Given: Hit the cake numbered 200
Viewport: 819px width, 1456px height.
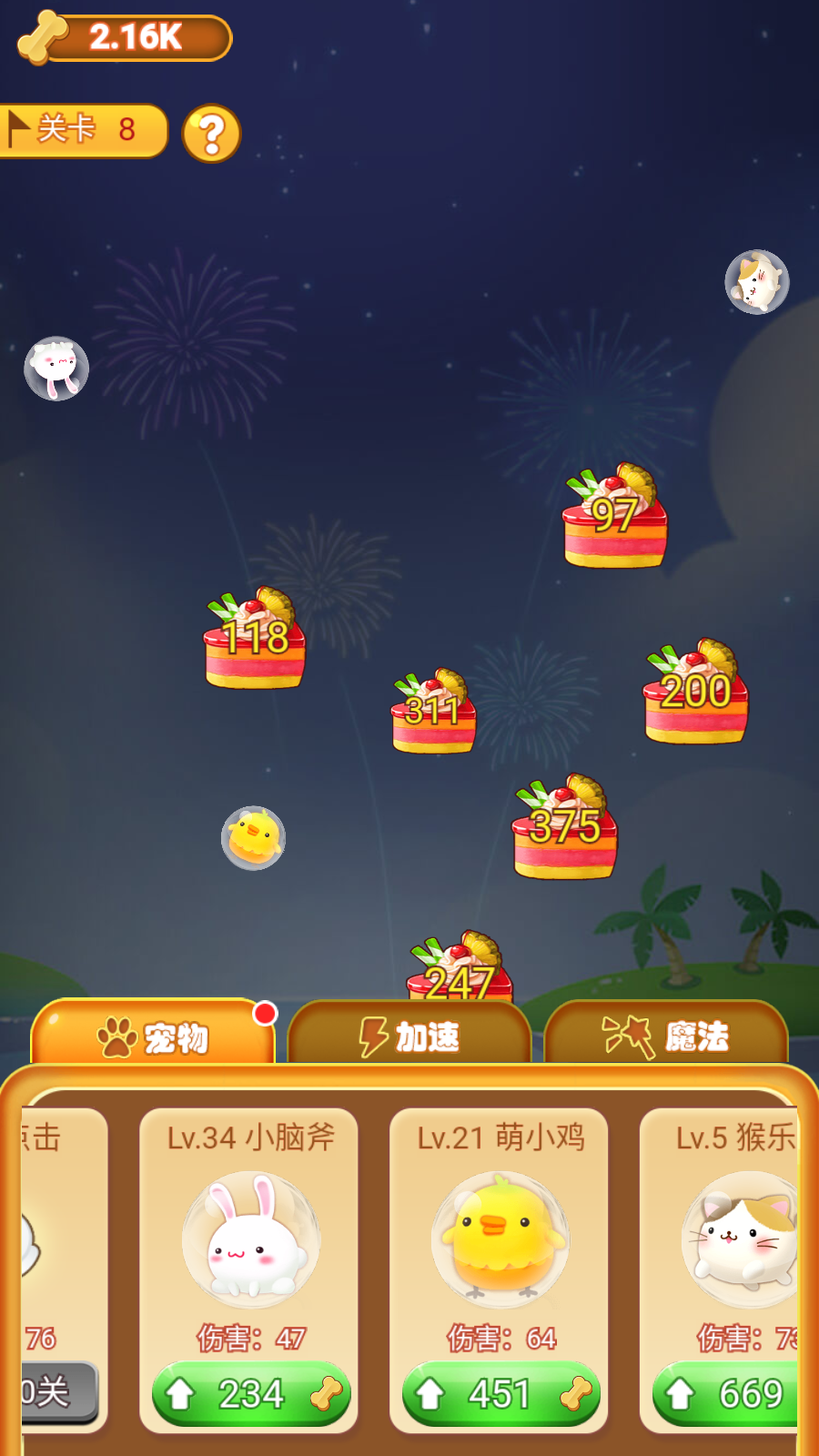Looking at the screenshot, I should [695, 696].
